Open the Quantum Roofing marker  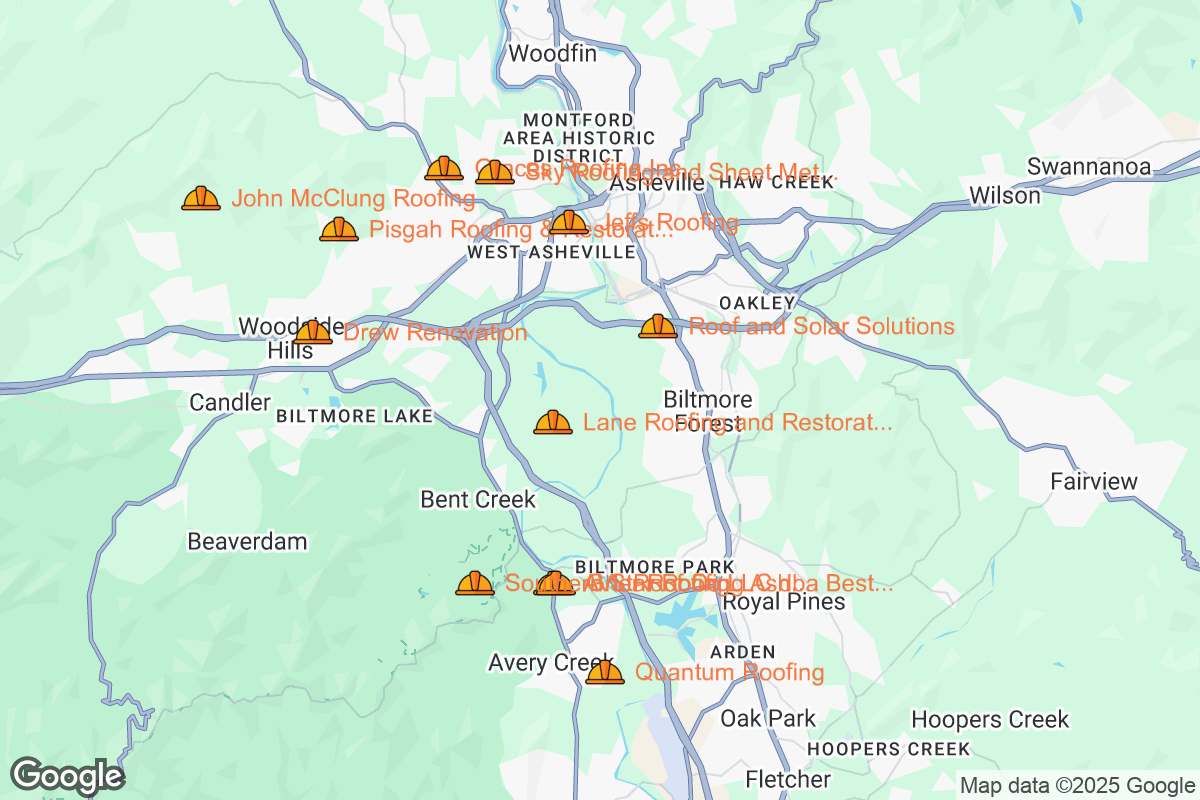605,673
